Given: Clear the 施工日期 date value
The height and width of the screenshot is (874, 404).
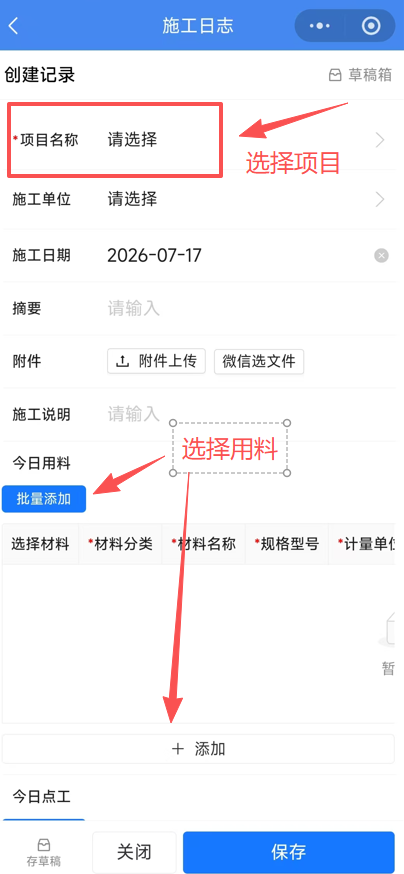Looking at the screenshot, I should coord(381,256).
